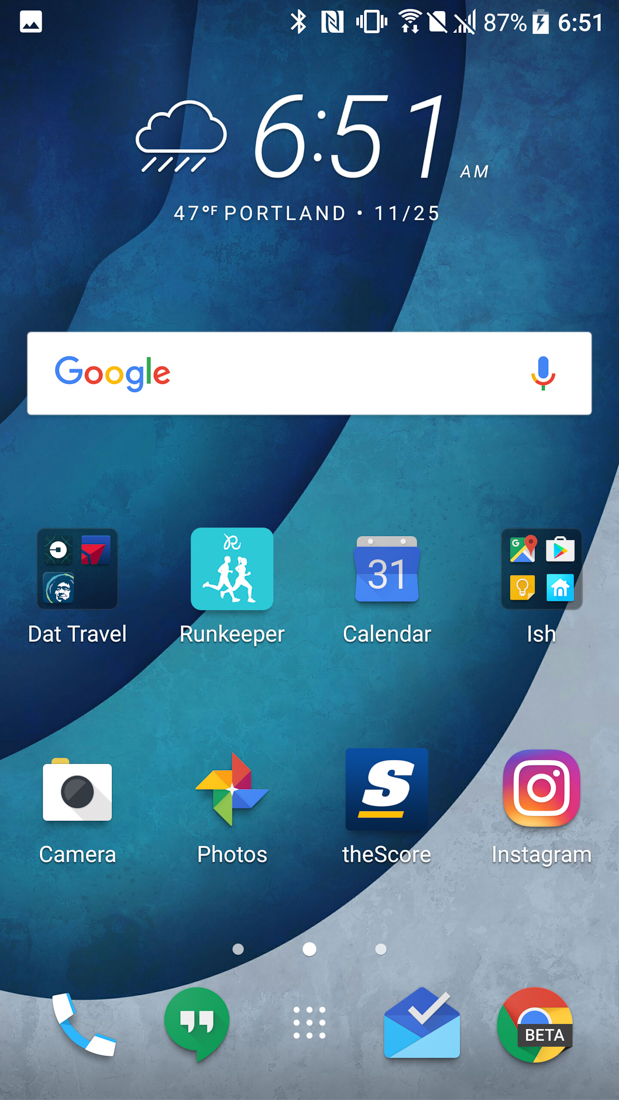The height and width of the screenshot is (1100, 619).
Task: Start voice search with the microphone
Action: [543, 373]
